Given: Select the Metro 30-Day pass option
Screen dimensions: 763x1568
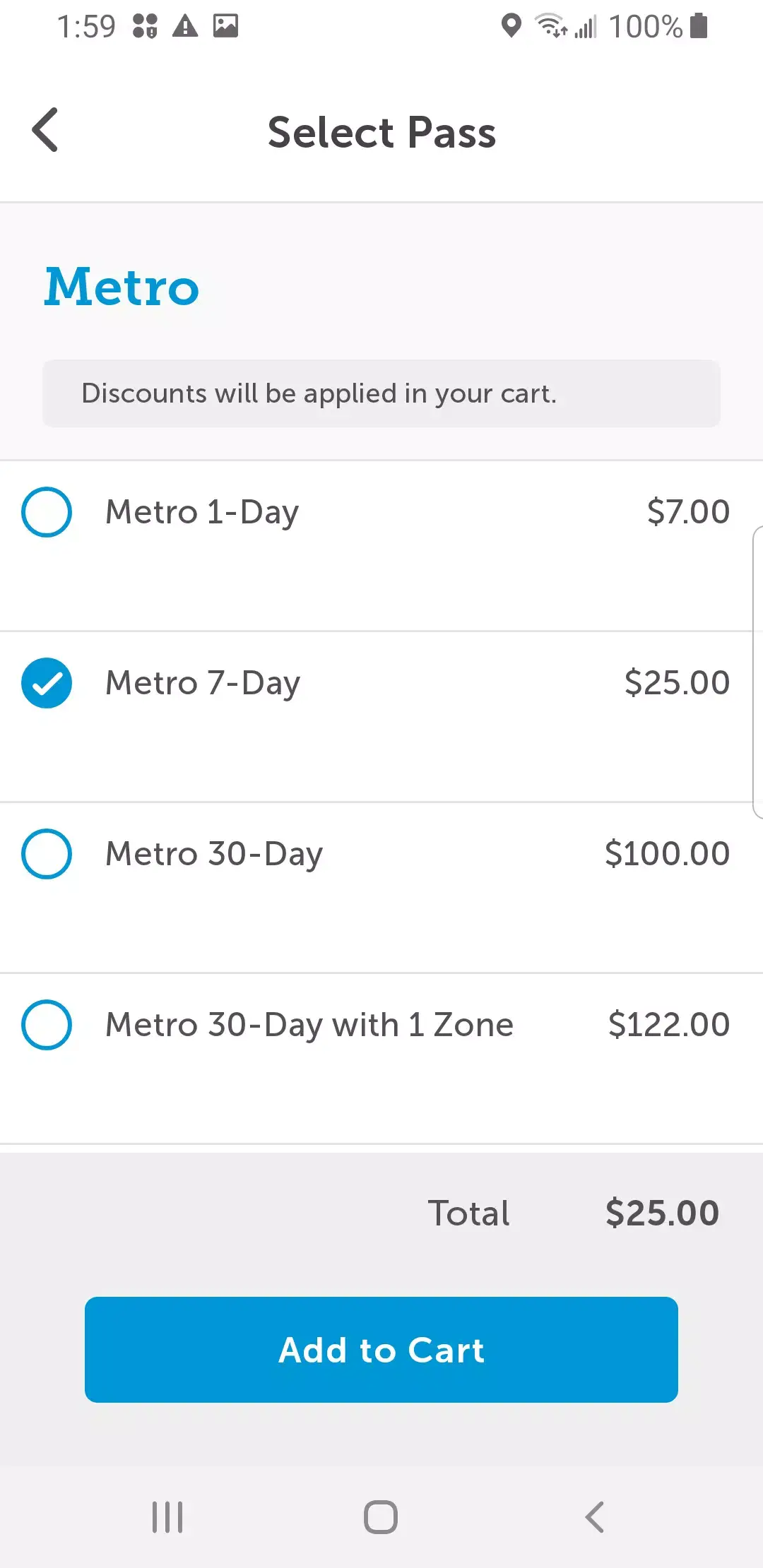Looking at the screenshot, I should click(x=47, y=854).
